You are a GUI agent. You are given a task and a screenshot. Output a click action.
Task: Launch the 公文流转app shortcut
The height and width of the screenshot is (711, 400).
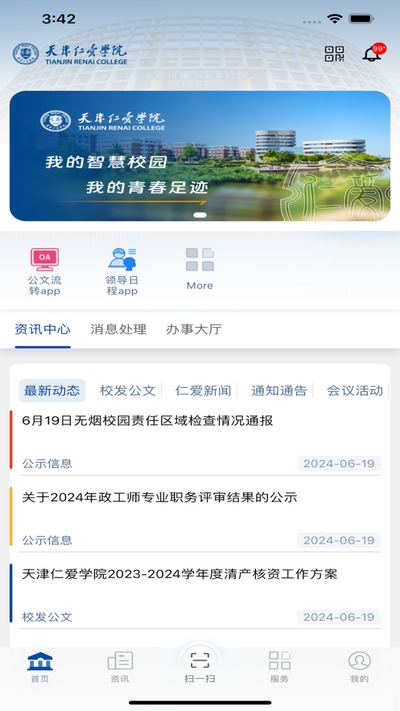click(44, 272)
